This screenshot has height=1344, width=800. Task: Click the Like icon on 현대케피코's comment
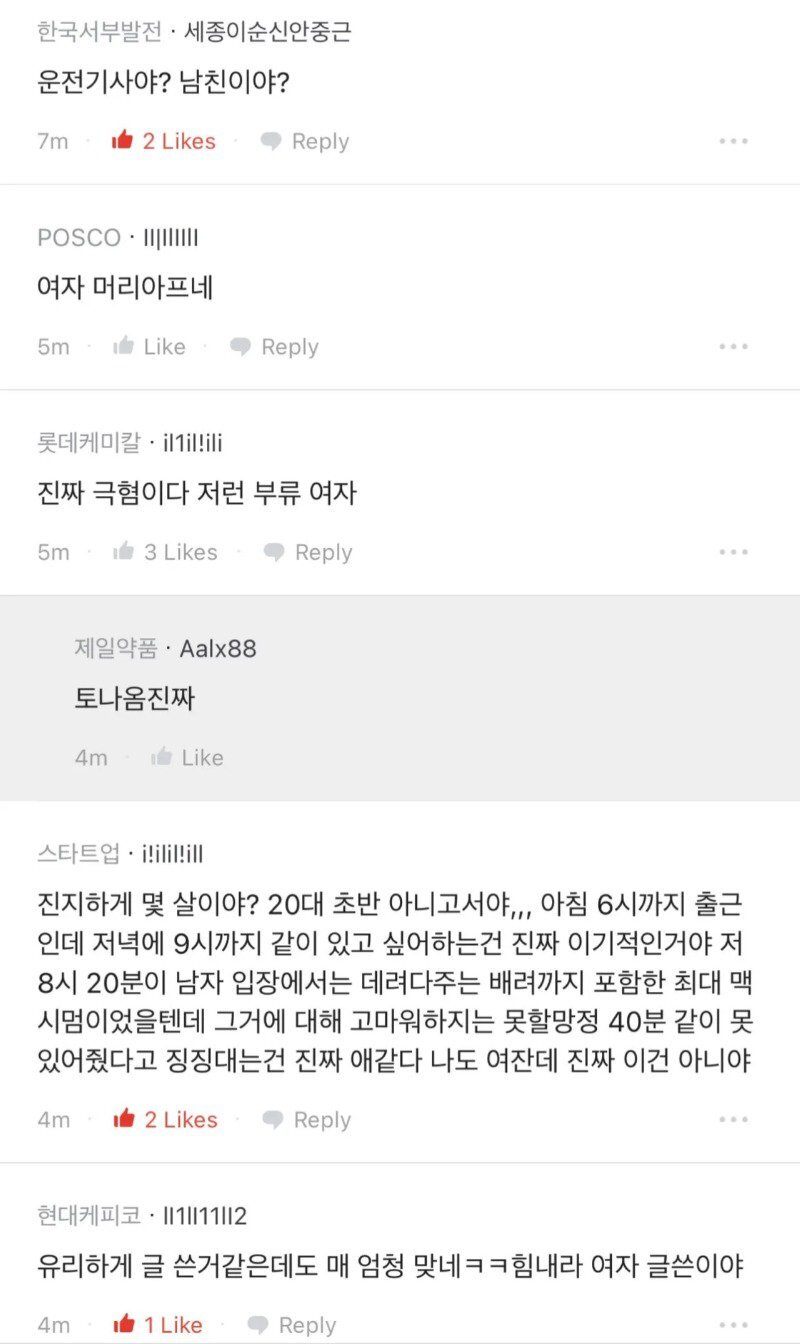[x=124, y=1324]
